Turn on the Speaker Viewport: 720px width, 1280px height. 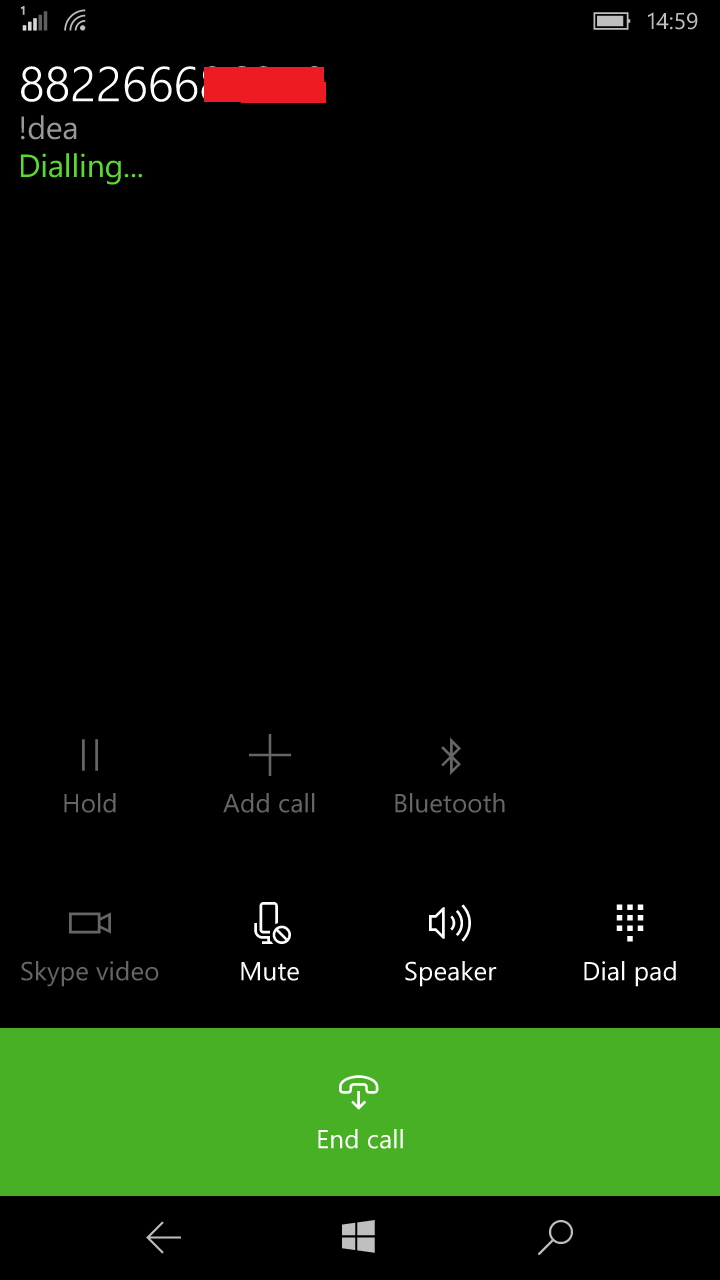[x=450, y=941]
